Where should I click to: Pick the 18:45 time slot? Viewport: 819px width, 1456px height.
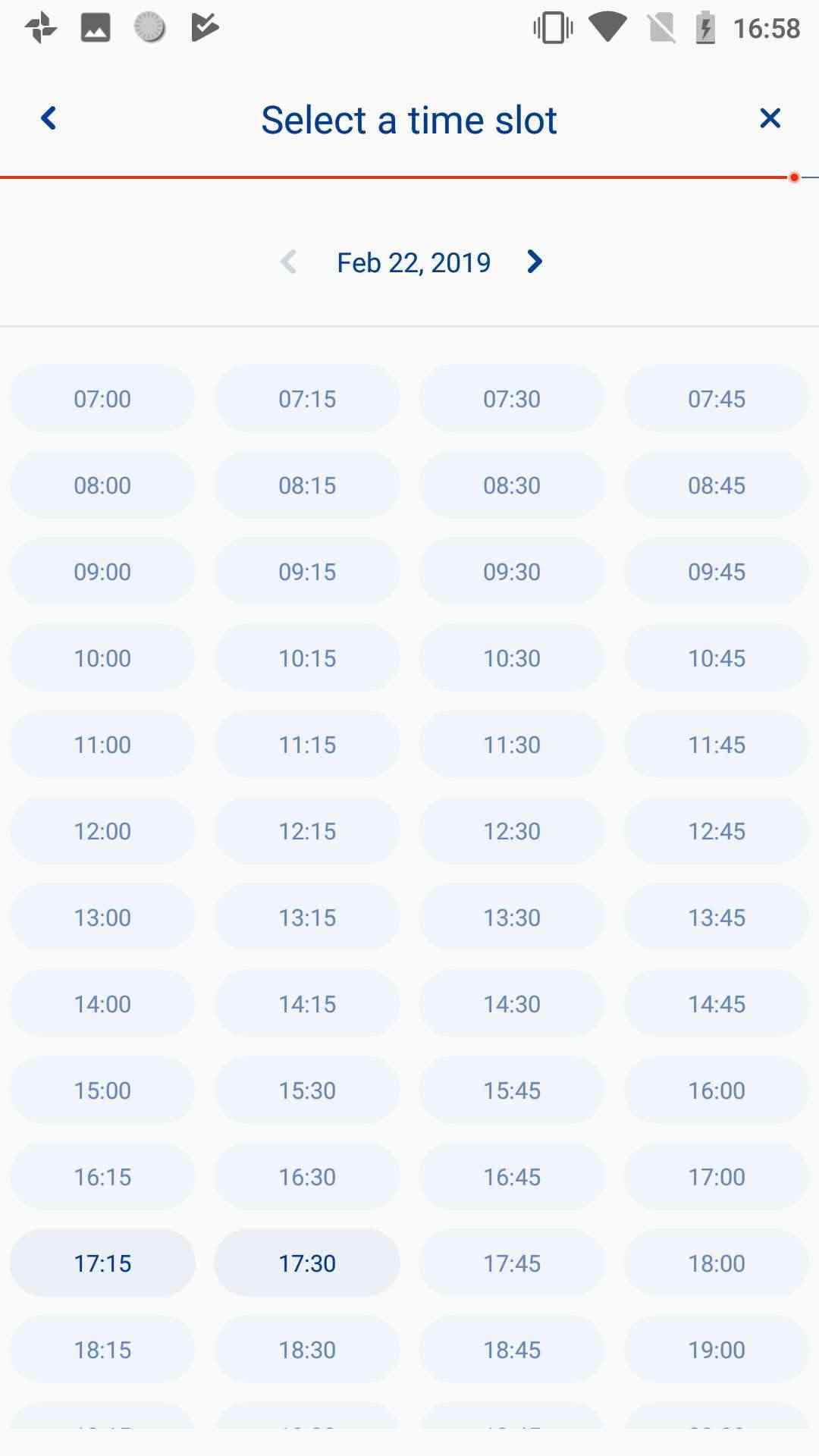point(512,1350)
